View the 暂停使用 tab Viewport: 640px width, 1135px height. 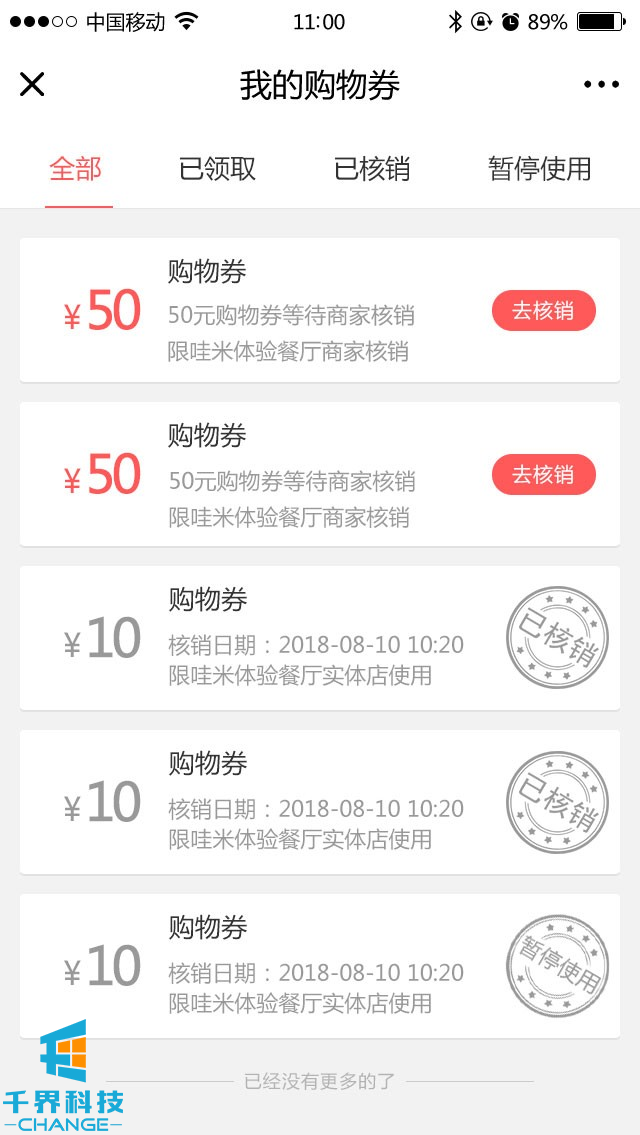[539, 169]
